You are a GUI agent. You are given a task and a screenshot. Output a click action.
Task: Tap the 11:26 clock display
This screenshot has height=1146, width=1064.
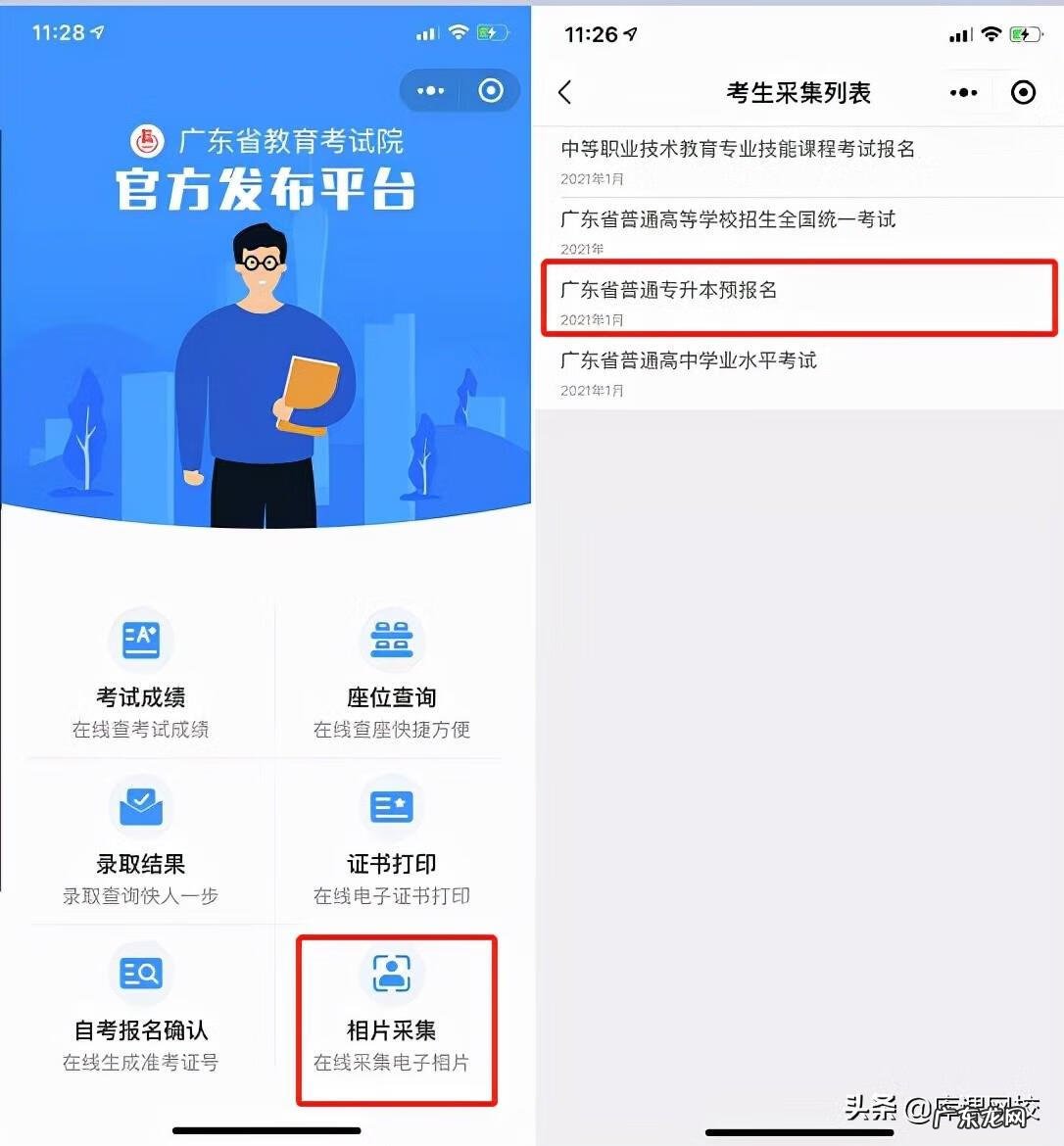click(592, 33)
